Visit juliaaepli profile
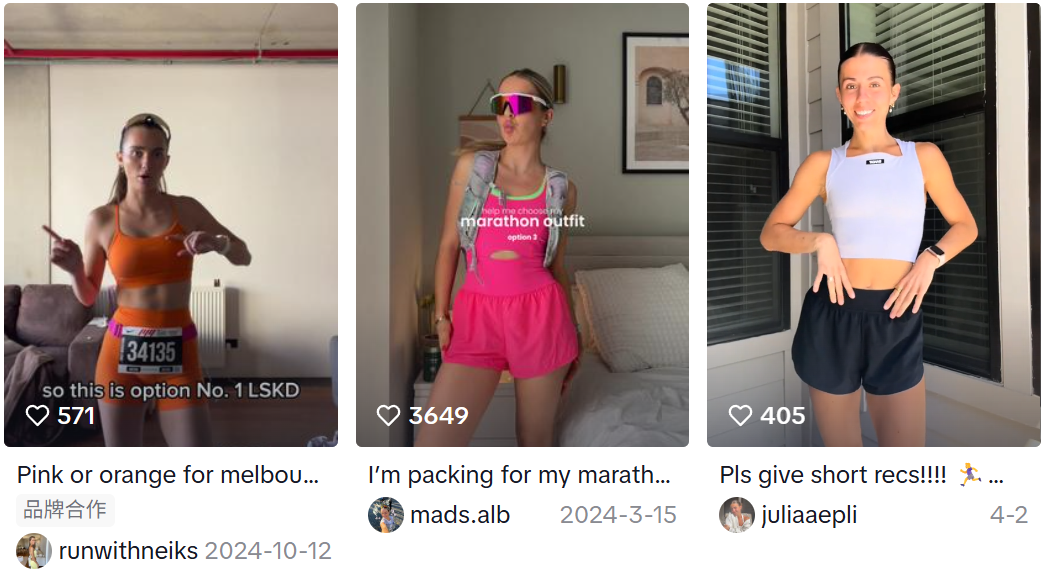The height and width of the screenshot is (577, 1045). pos(809,515)
